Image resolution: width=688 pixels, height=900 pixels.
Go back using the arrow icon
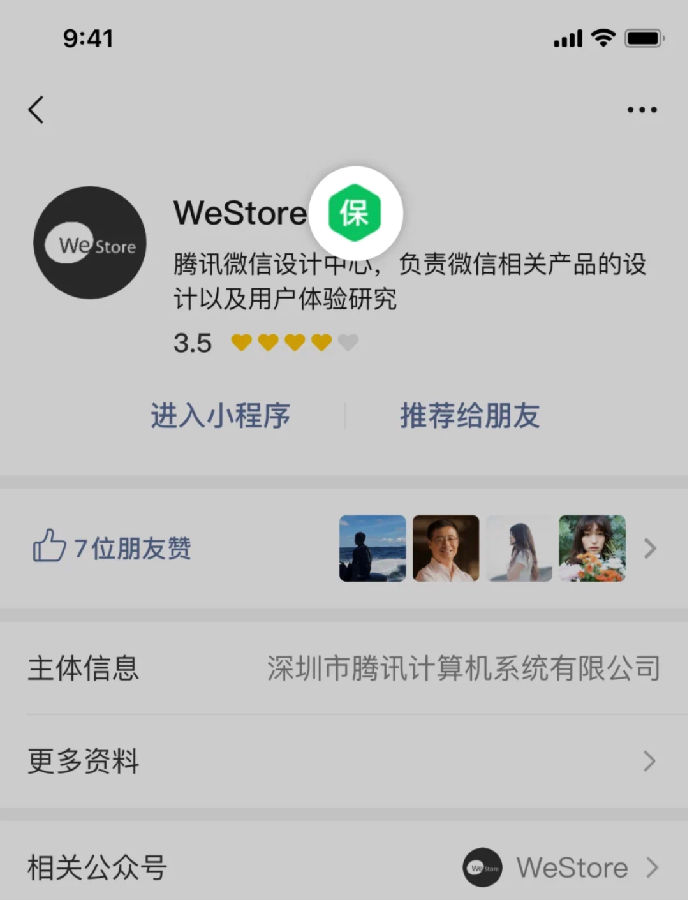(x=37, y=110)
